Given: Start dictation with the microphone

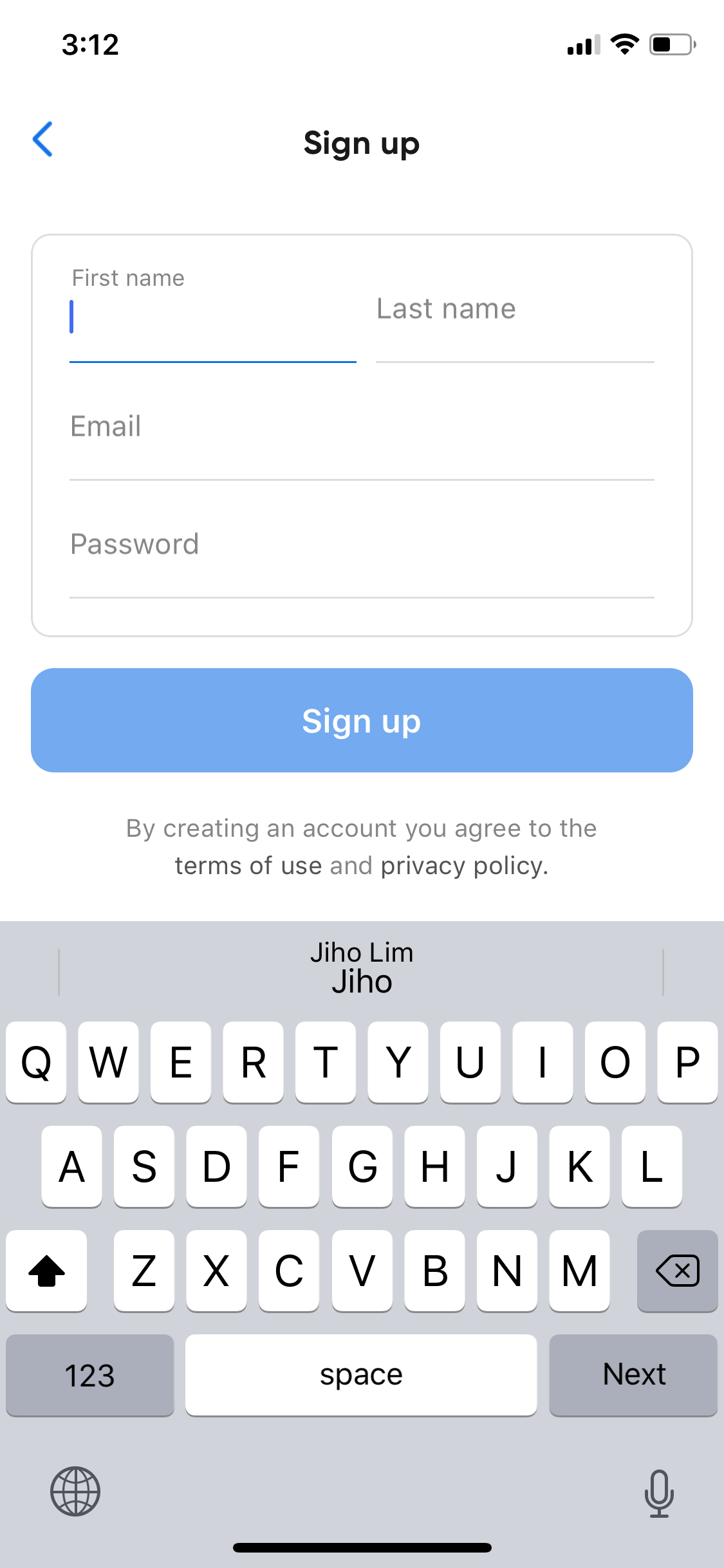Looking at the screenshot, I should (x=659, y=1493).
